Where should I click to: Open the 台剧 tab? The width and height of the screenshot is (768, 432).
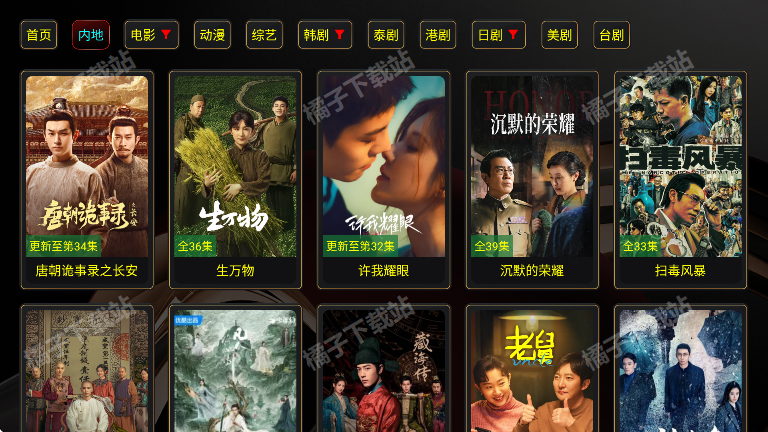click(x=611, y=35)
